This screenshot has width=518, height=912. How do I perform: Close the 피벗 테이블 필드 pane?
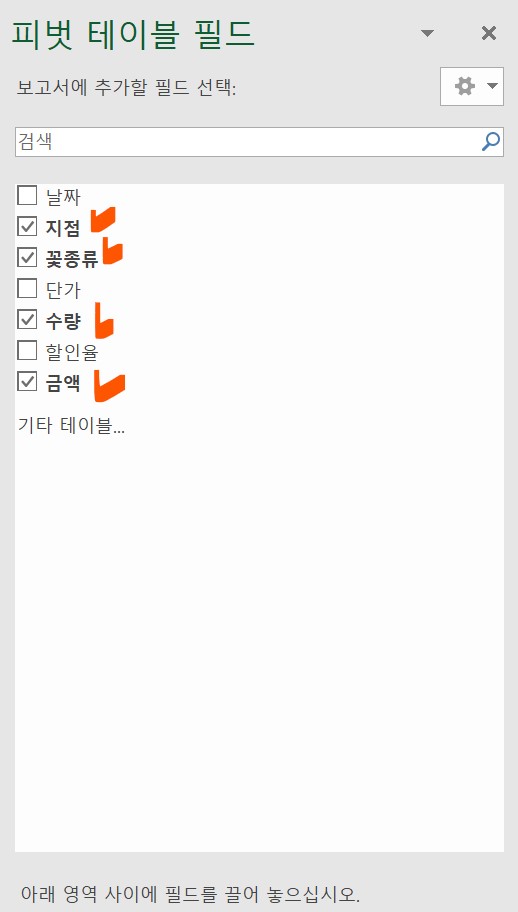489,34
